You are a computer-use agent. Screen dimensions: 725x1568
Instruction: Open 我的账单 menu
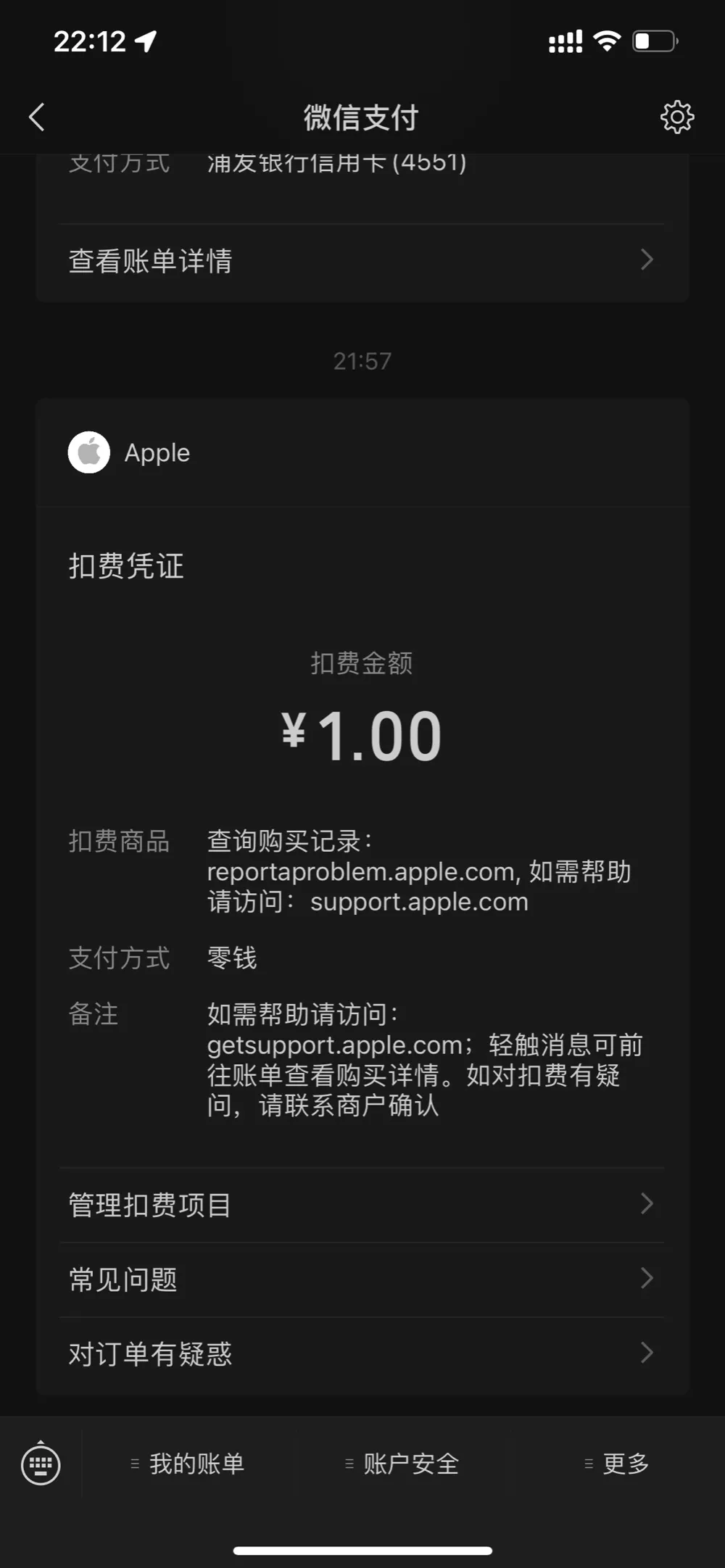click(x=188, y=1464)
